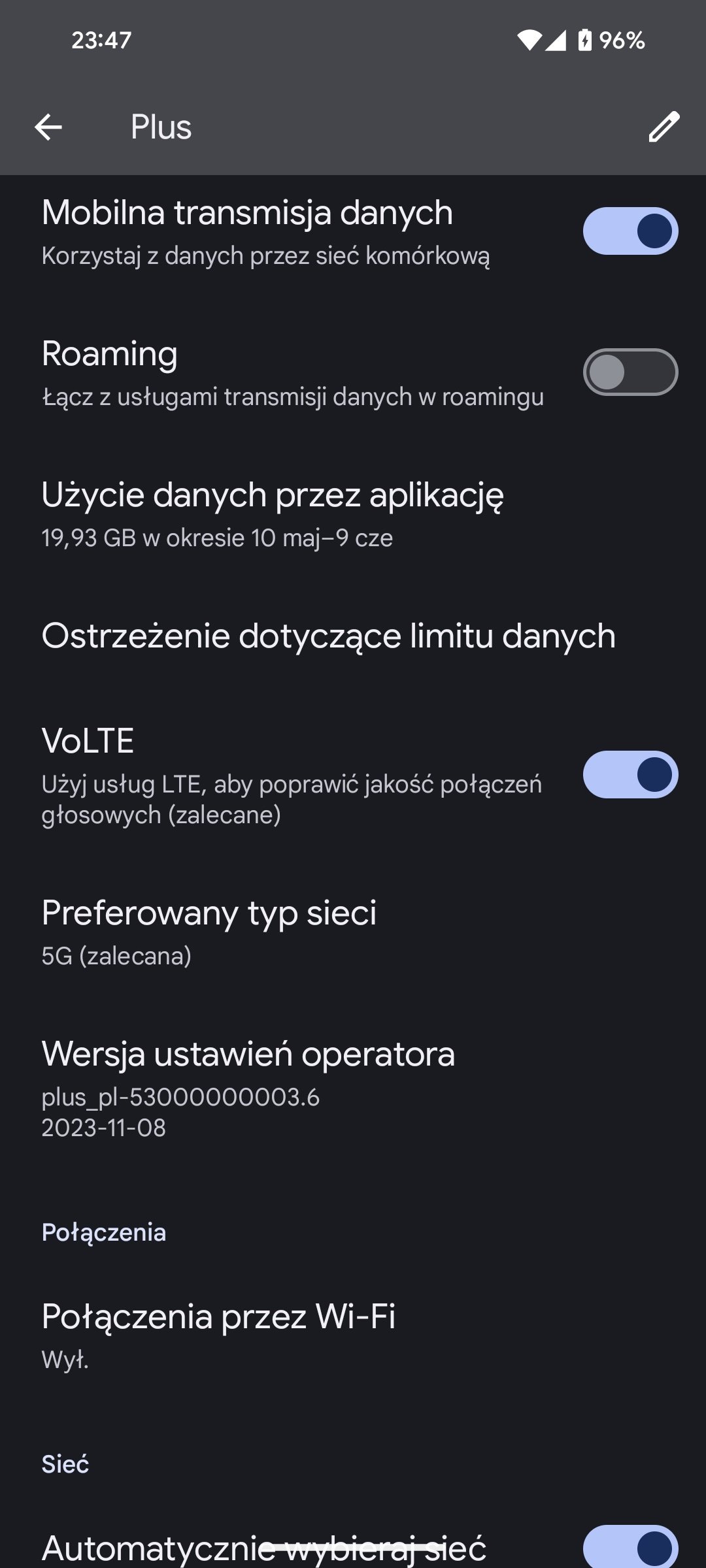Open Preferowany typ sieci
Image resolution: width=706 pixels, height=1568 pixels.
pos(353,932)
